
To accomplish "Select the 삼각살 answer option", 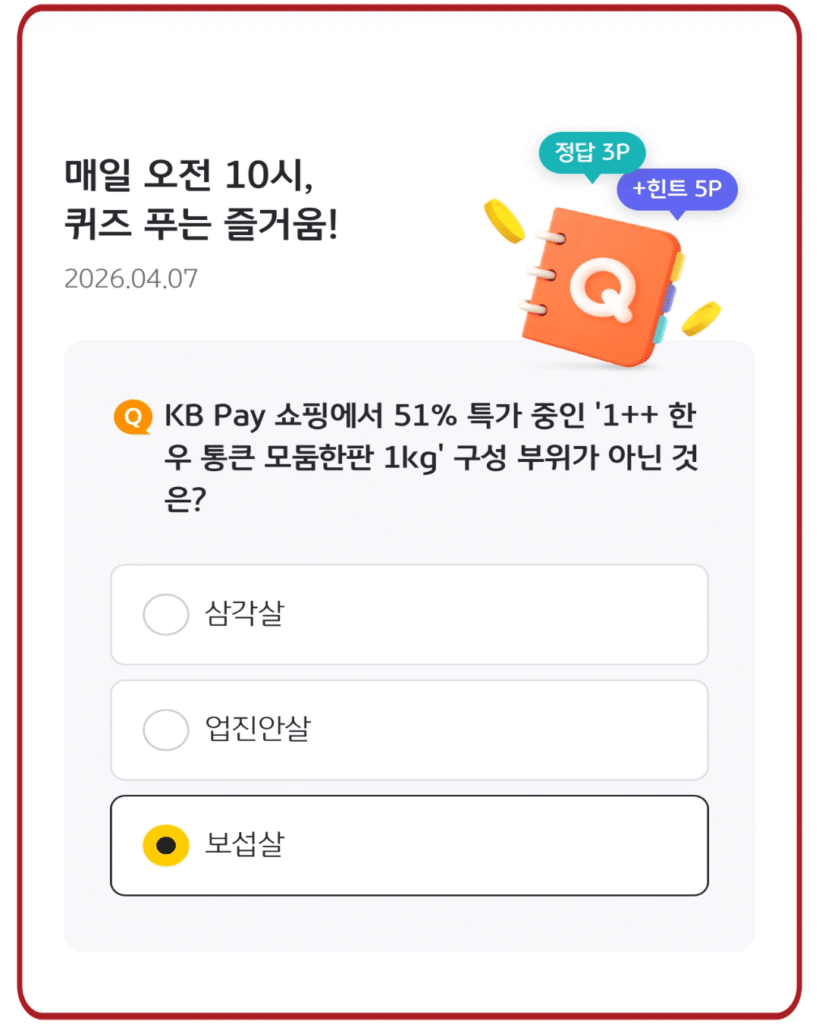I will pos(409,614).
